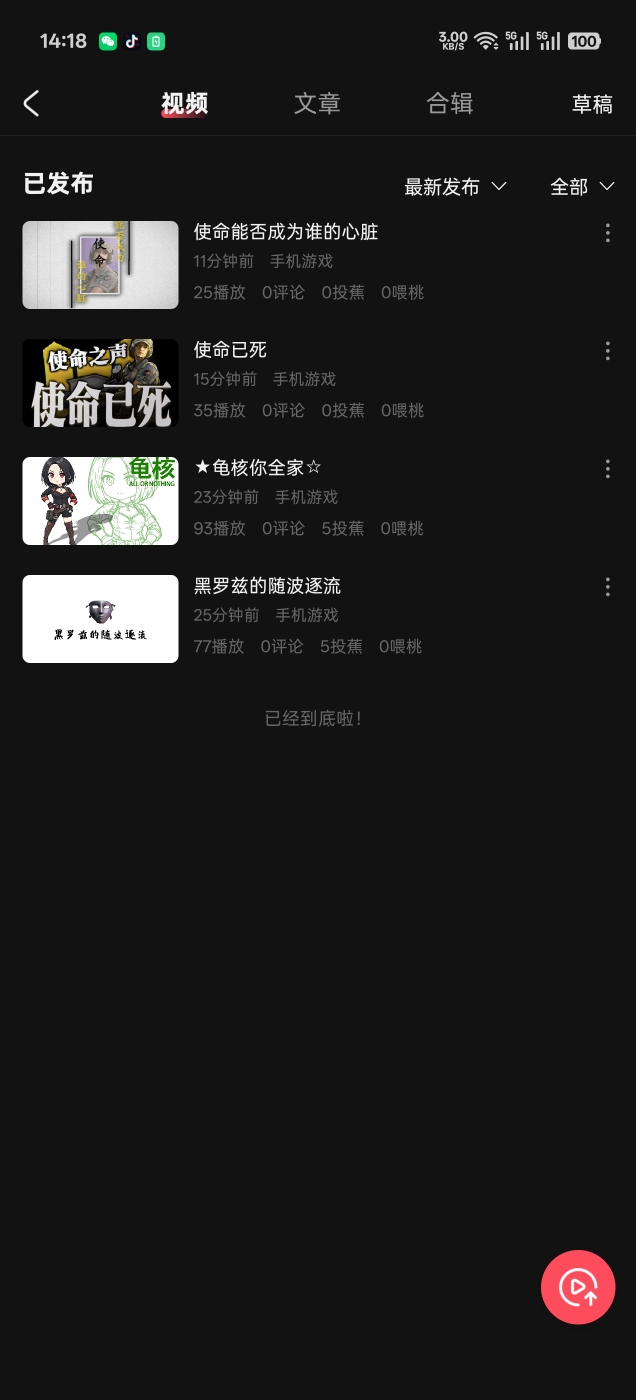Open video 使命已死

pos(230,350)
